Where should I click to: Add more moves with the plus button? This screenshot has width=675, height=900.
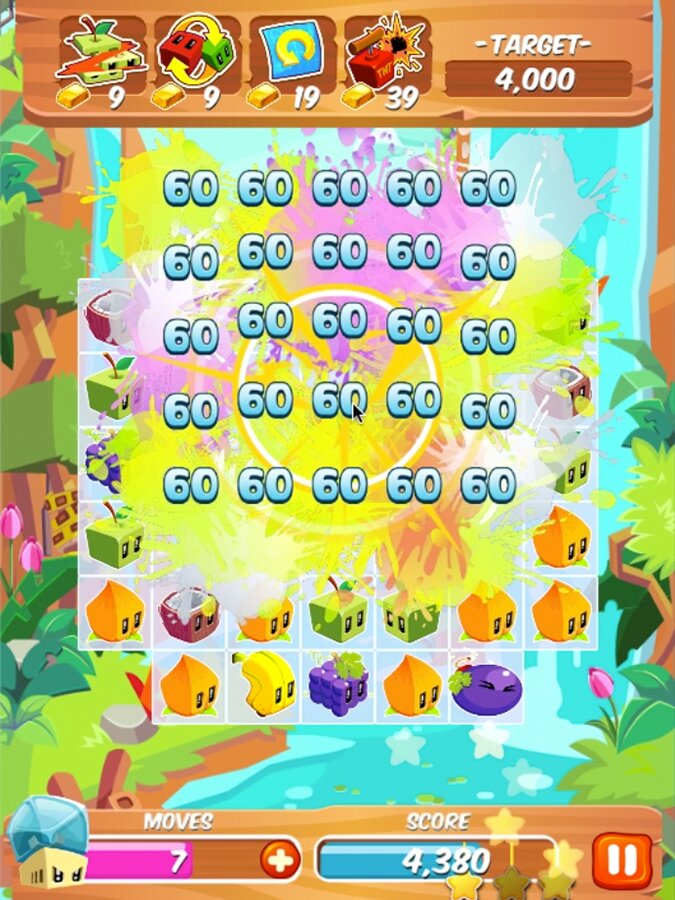point(279,859)
